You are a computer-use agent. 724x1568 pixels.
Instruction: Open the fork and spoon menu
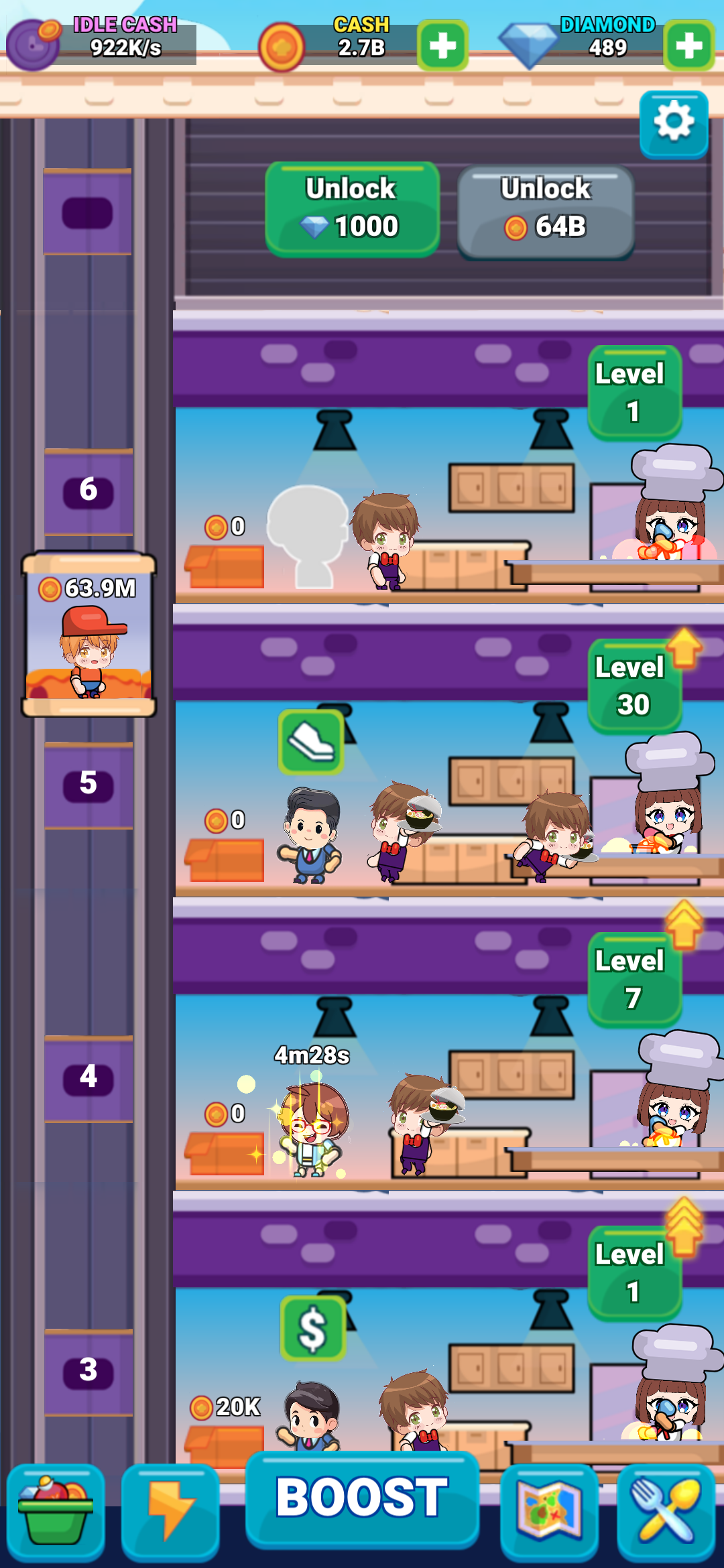pyautogui.click(x=666, y=1512)
